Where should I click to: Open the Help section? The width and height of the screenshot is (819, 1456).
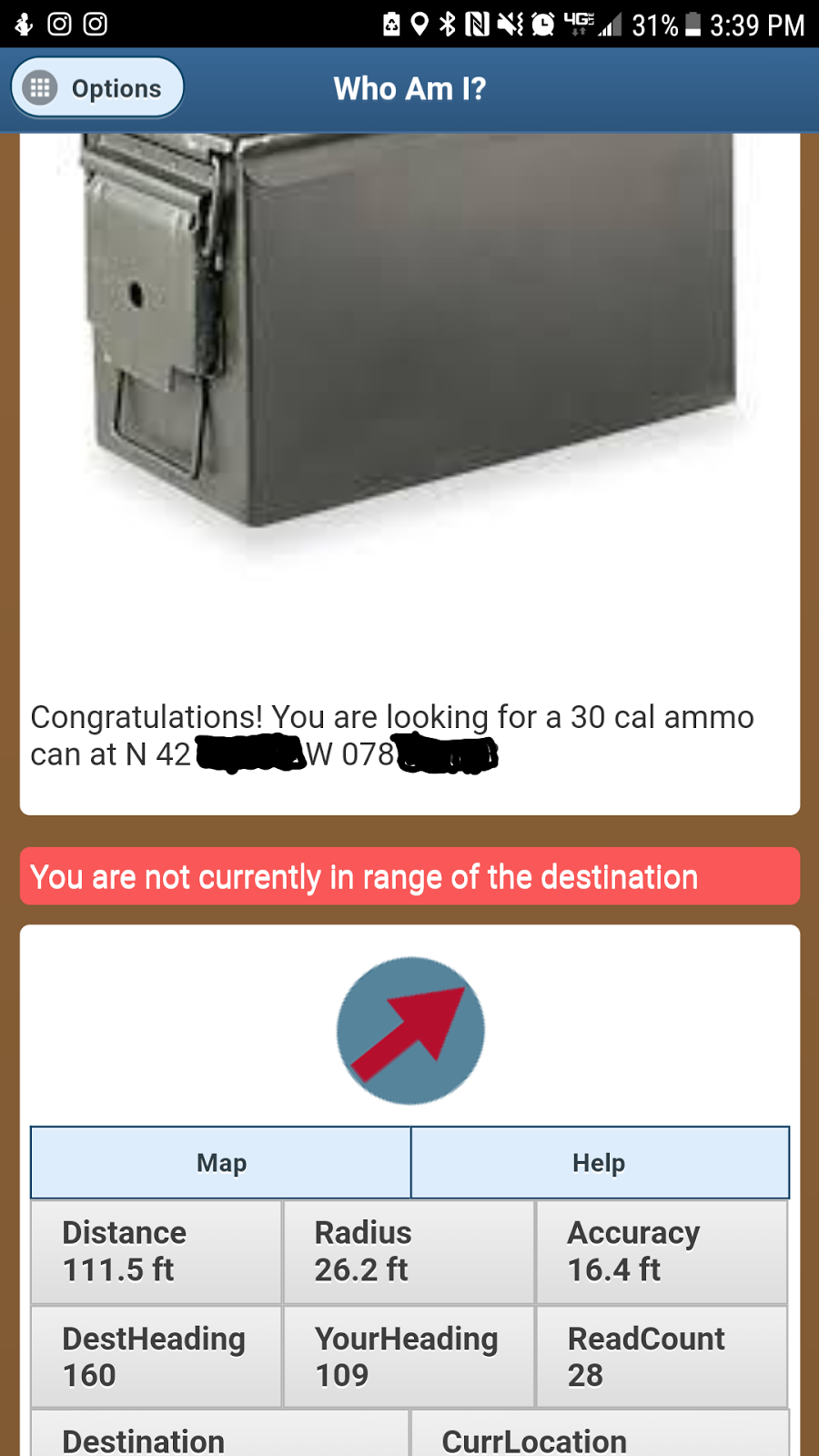[599, 1162]
